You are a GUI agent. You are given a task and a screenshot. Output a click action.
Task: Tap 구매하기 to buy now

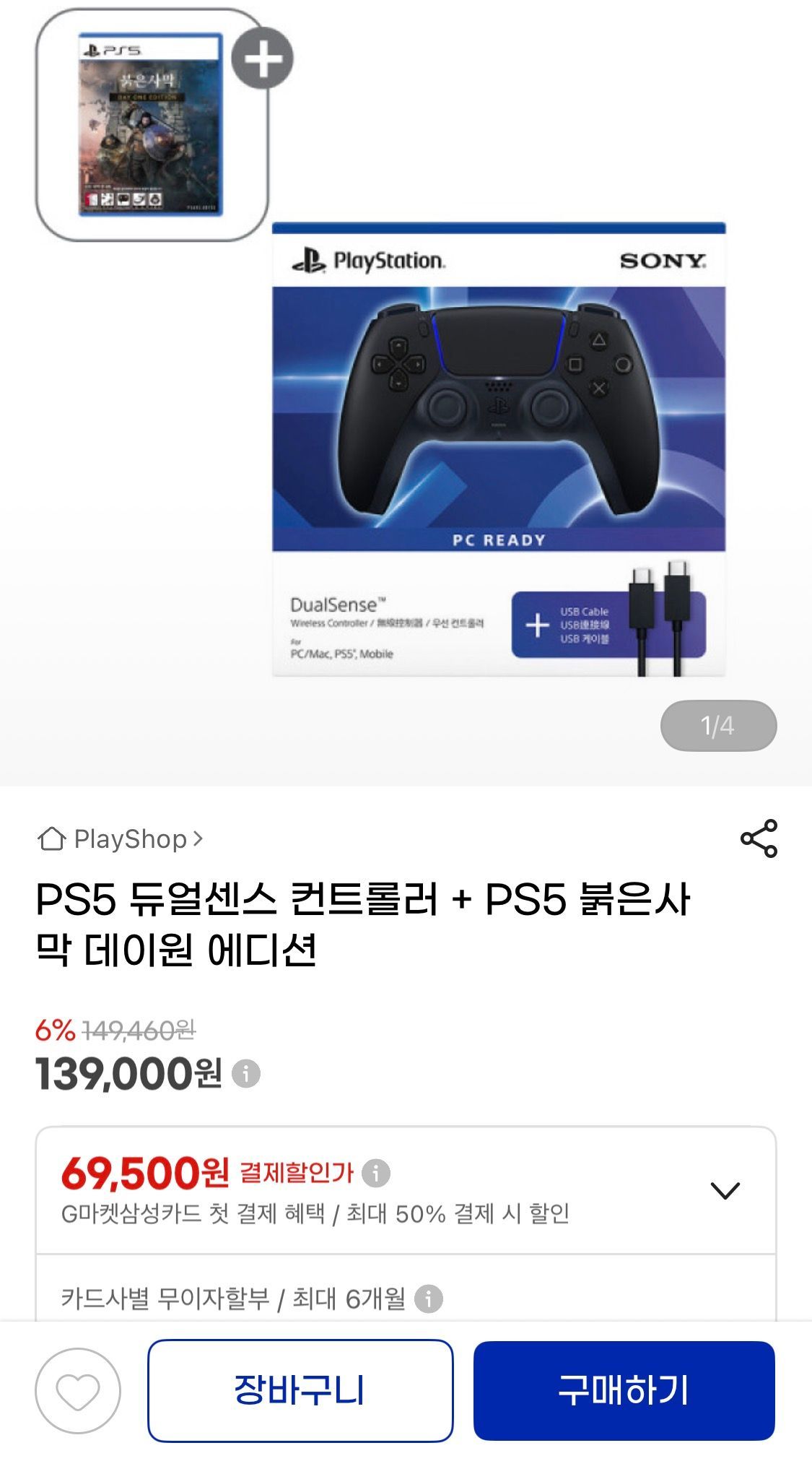(624, 1390)
